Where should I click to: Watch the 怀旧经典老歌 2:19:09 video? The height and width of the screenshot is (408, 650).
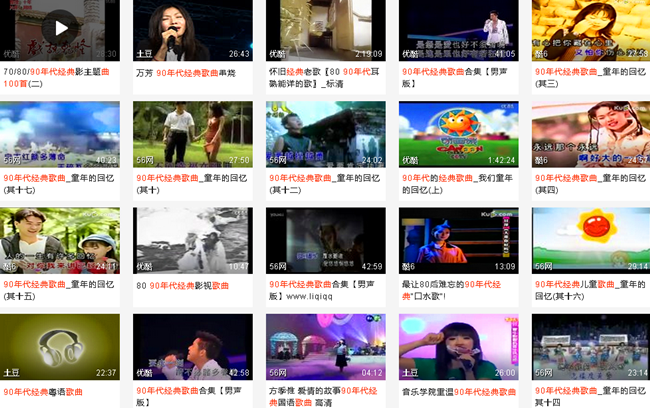325,30
